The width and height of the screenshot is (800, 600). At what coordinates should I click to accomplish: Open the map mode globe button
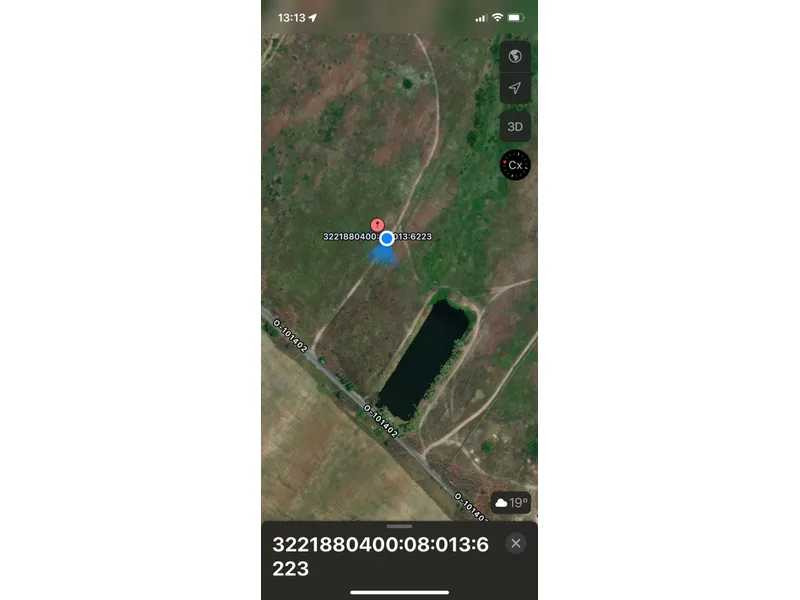515,56
